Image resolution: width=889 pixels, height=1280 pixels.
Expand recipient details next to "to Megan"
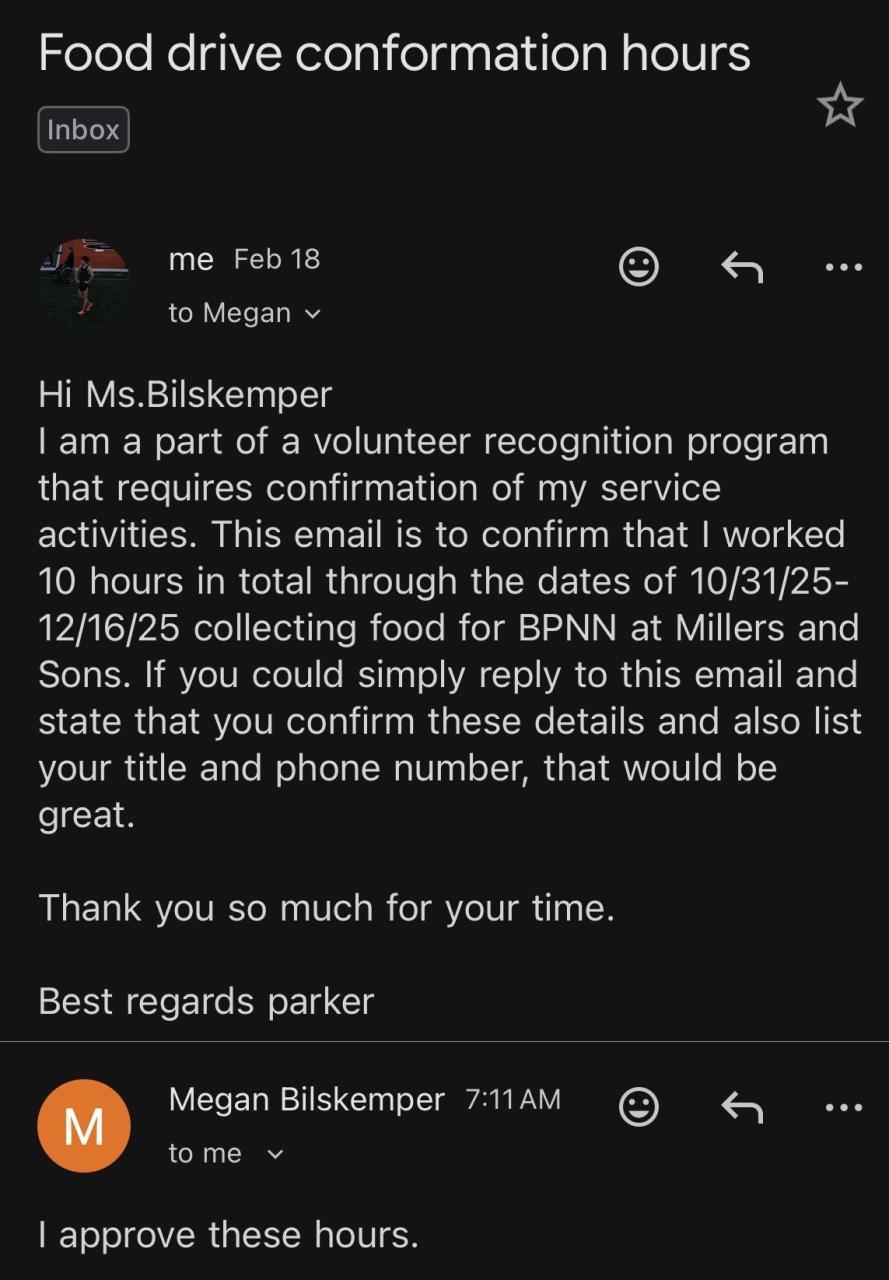(312, 314)
